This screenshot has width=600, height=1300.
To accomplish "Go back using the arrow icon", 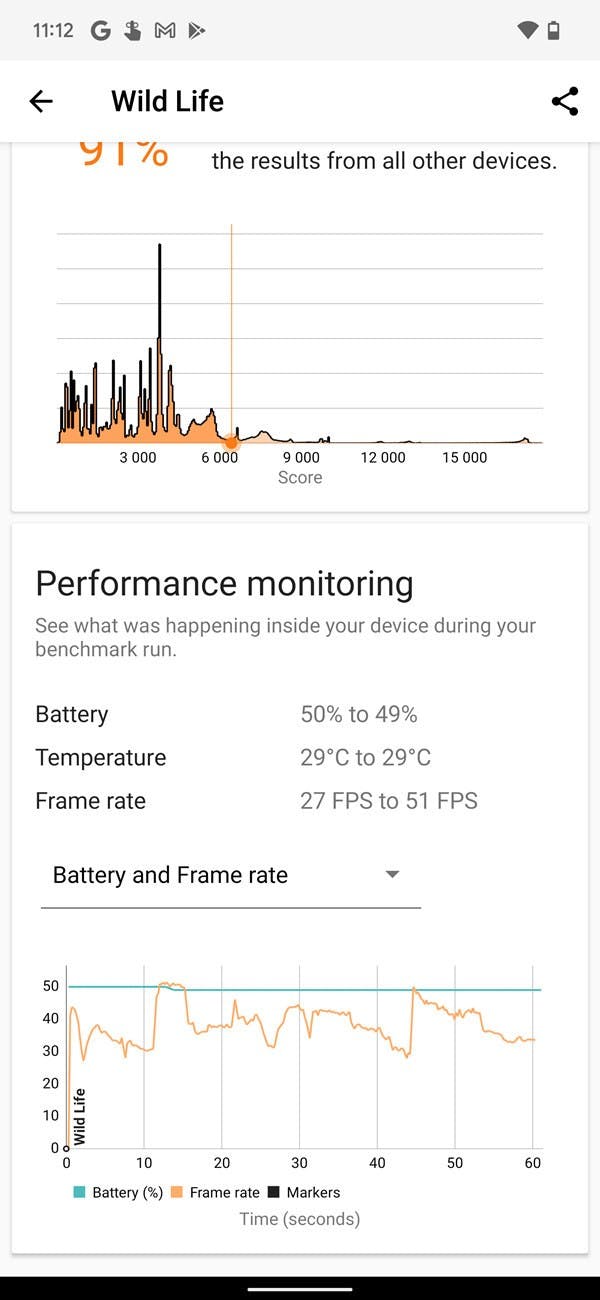I will [x=41, y=101].
